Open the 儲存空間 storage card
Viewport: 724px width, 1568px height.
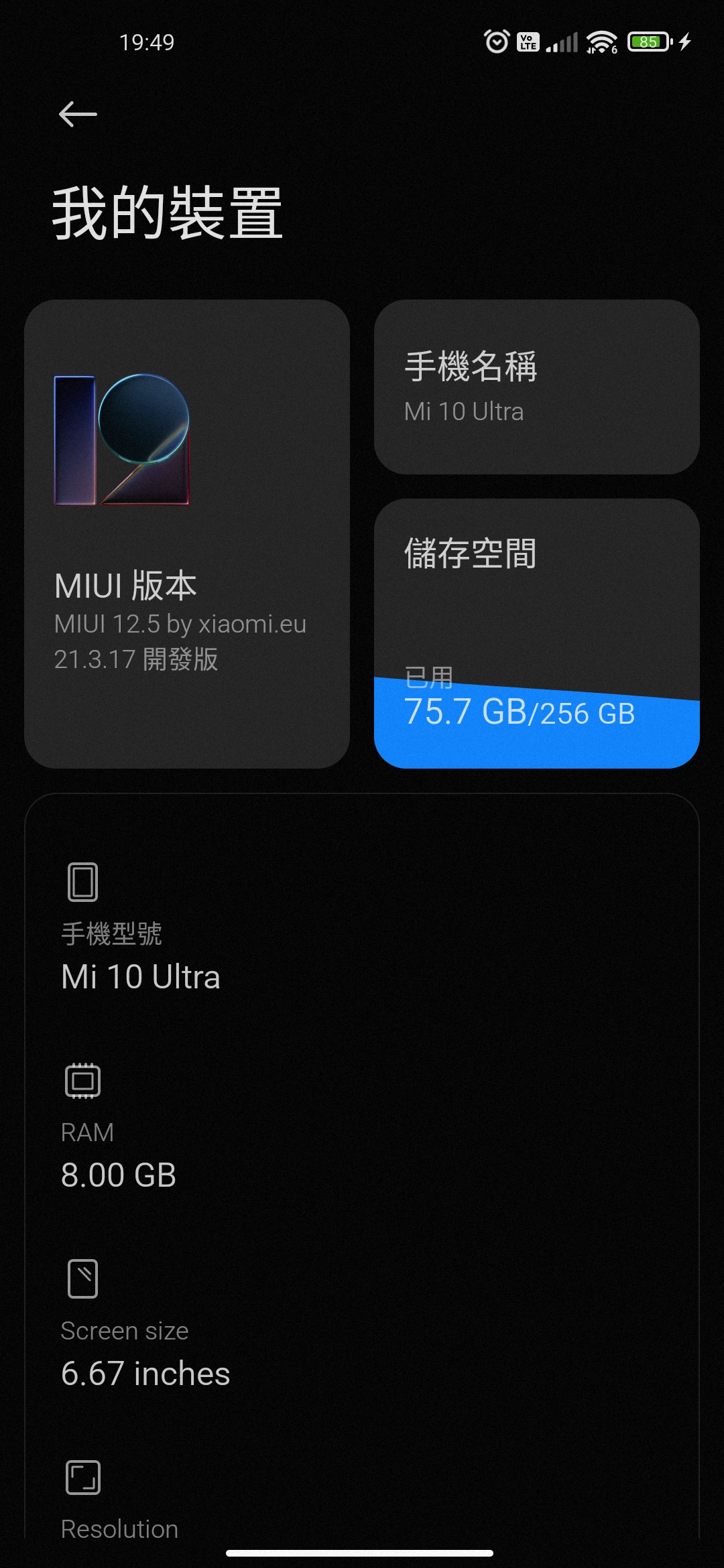tap(537, 633)
